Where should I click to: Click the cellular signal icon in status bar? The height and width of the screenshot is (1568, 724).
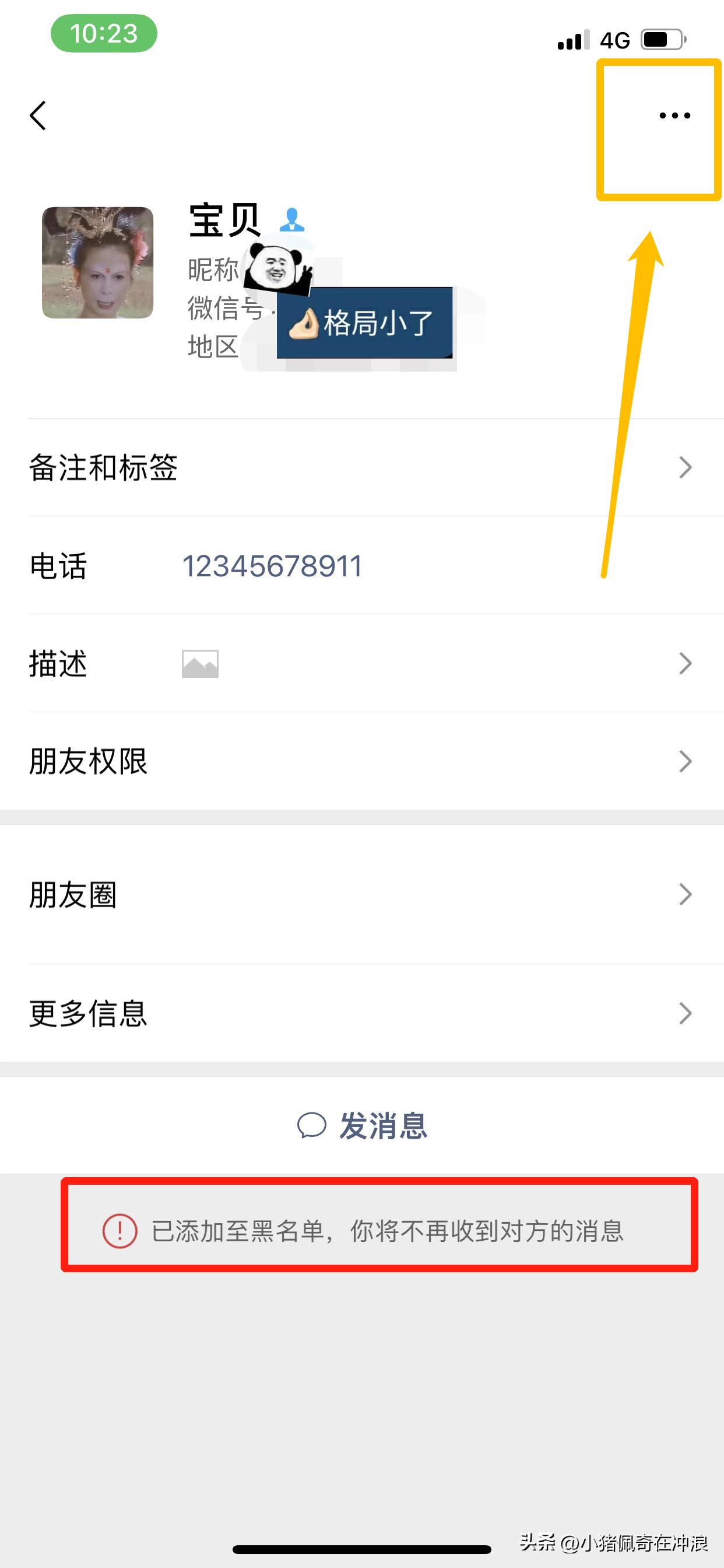[572, 40]
